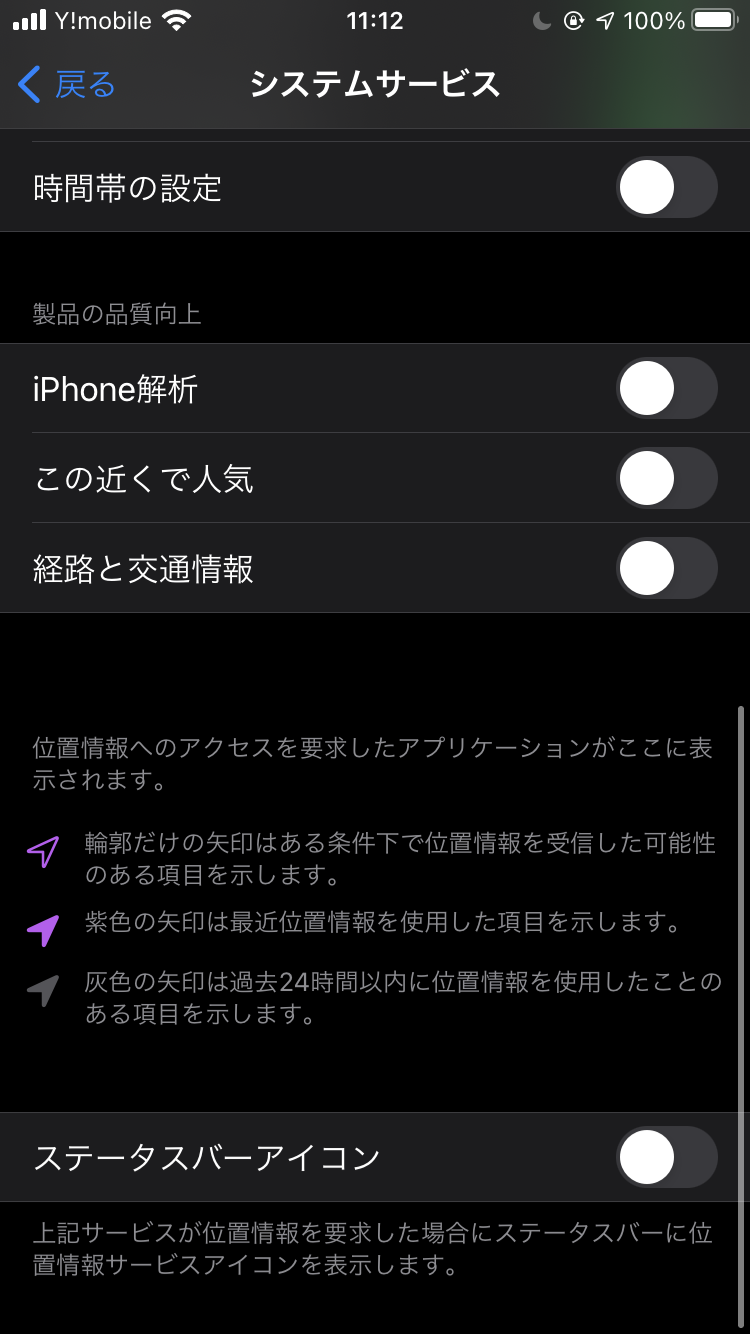Enable the ステータスバーアイコン toggle
The height and width of the screenshot is (1334, 750).
click(667, 1157)
